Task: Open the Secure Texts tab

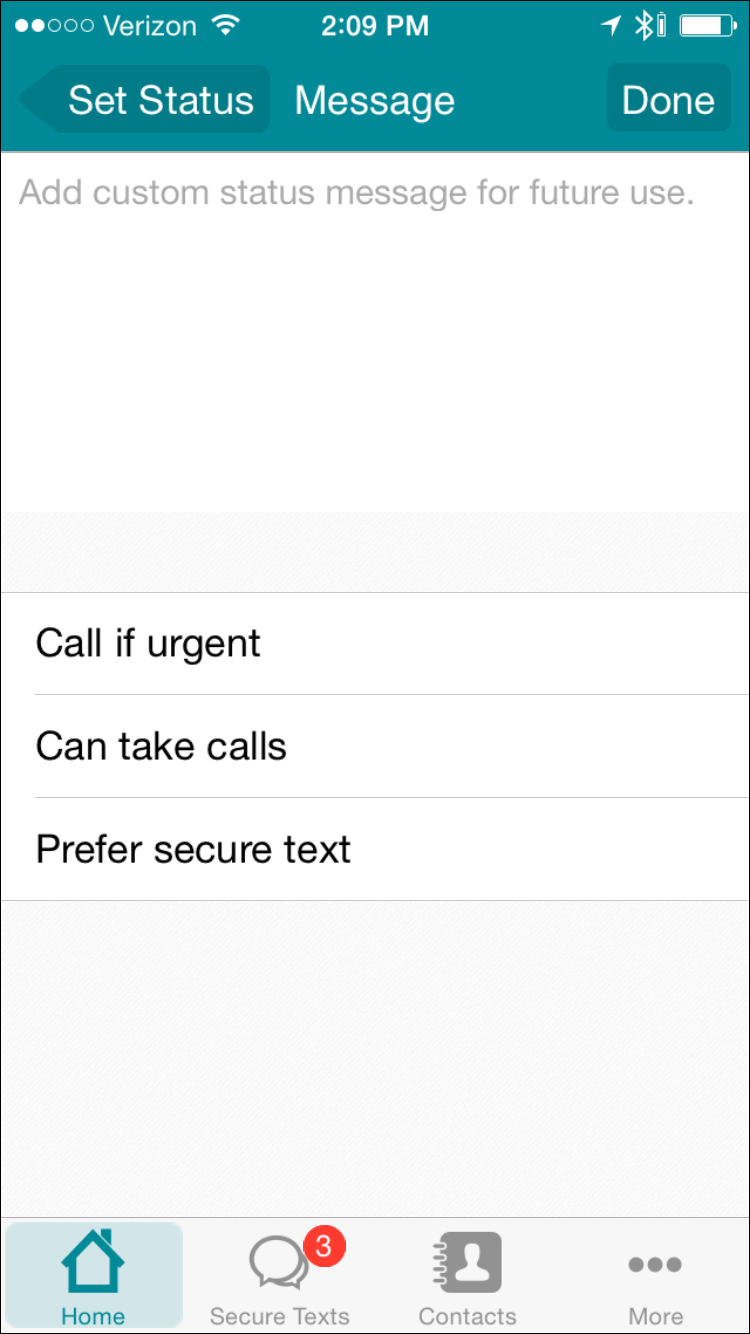Action: pyautogui.click(x=280, y=1275)
